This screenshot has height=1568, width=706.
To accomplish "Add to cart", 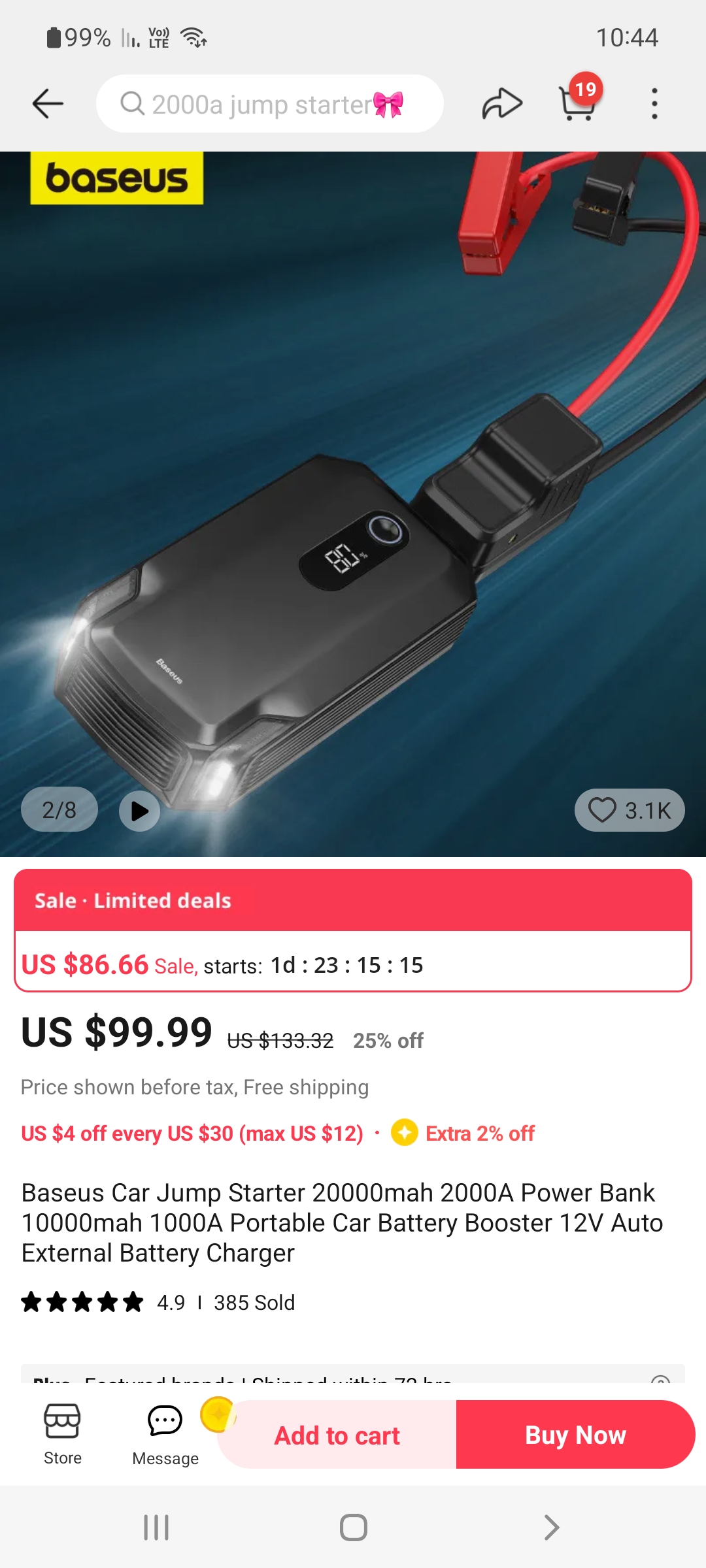I will pyautogui.click(x=337, y=1435).
